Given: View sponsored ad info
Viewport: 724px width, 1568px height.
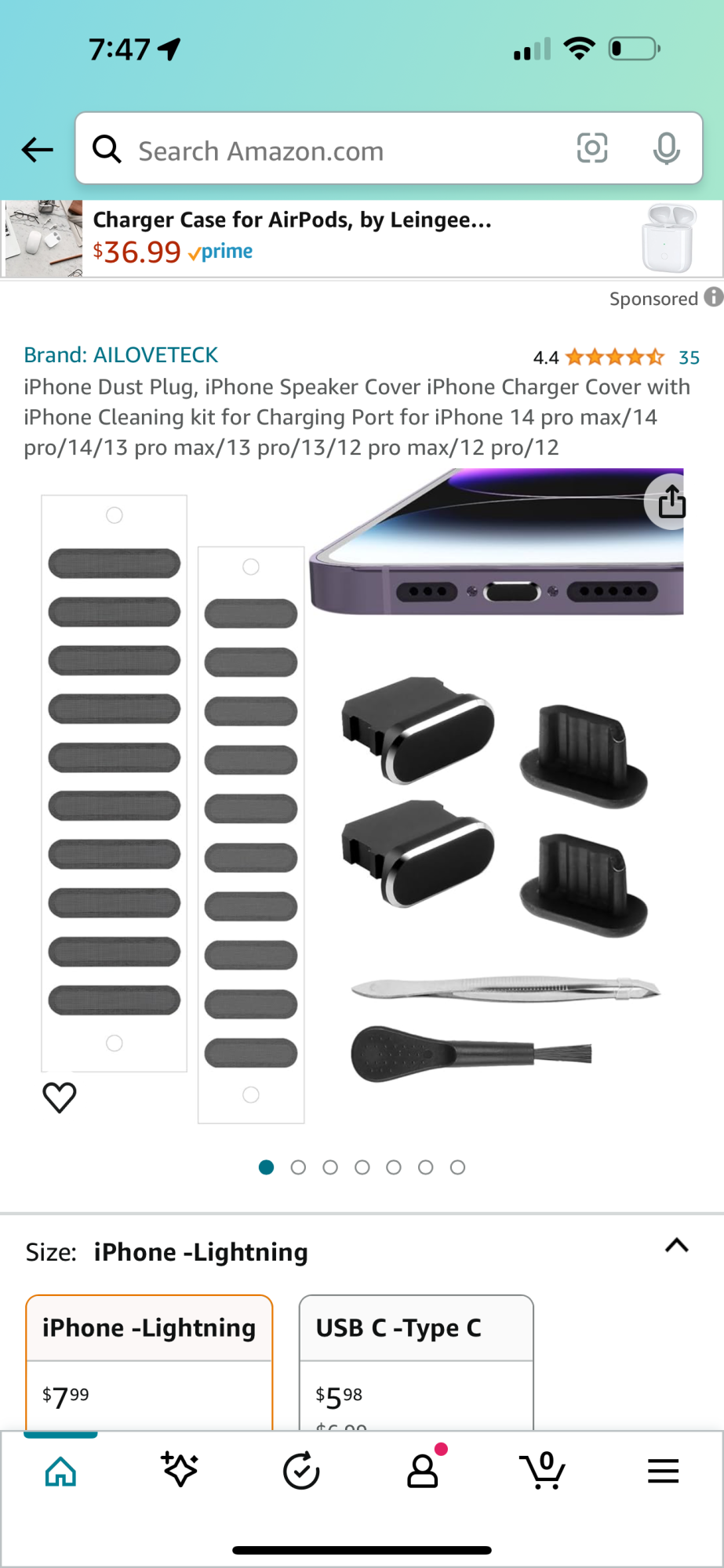Looking at the screenshot, I should pyautogui.click(x=713, y=297).
